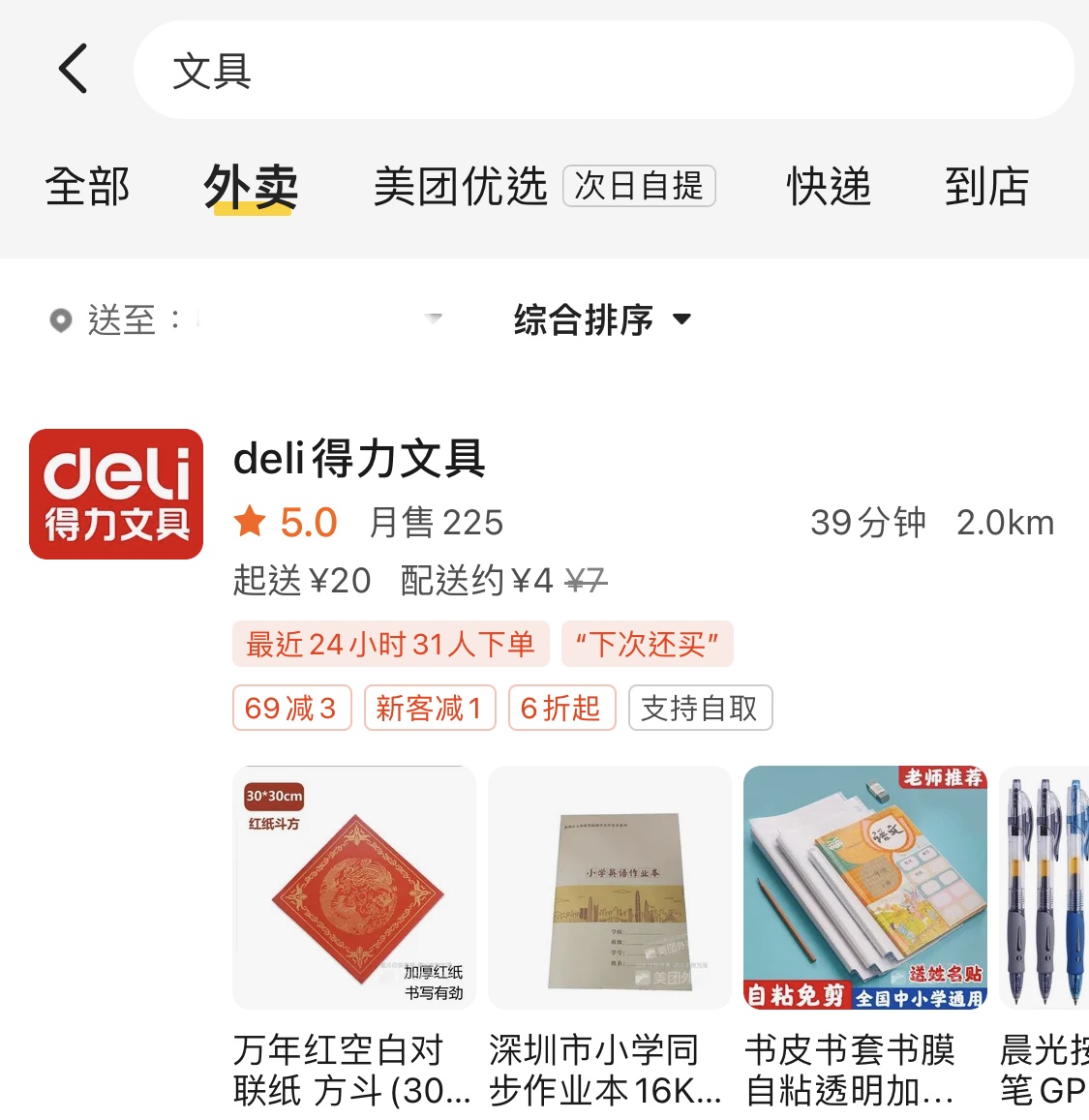The height and width of the screenshot is (1120, 1089).
Task: Open the deli得力文具 store
Action: (x=359, y=459)
